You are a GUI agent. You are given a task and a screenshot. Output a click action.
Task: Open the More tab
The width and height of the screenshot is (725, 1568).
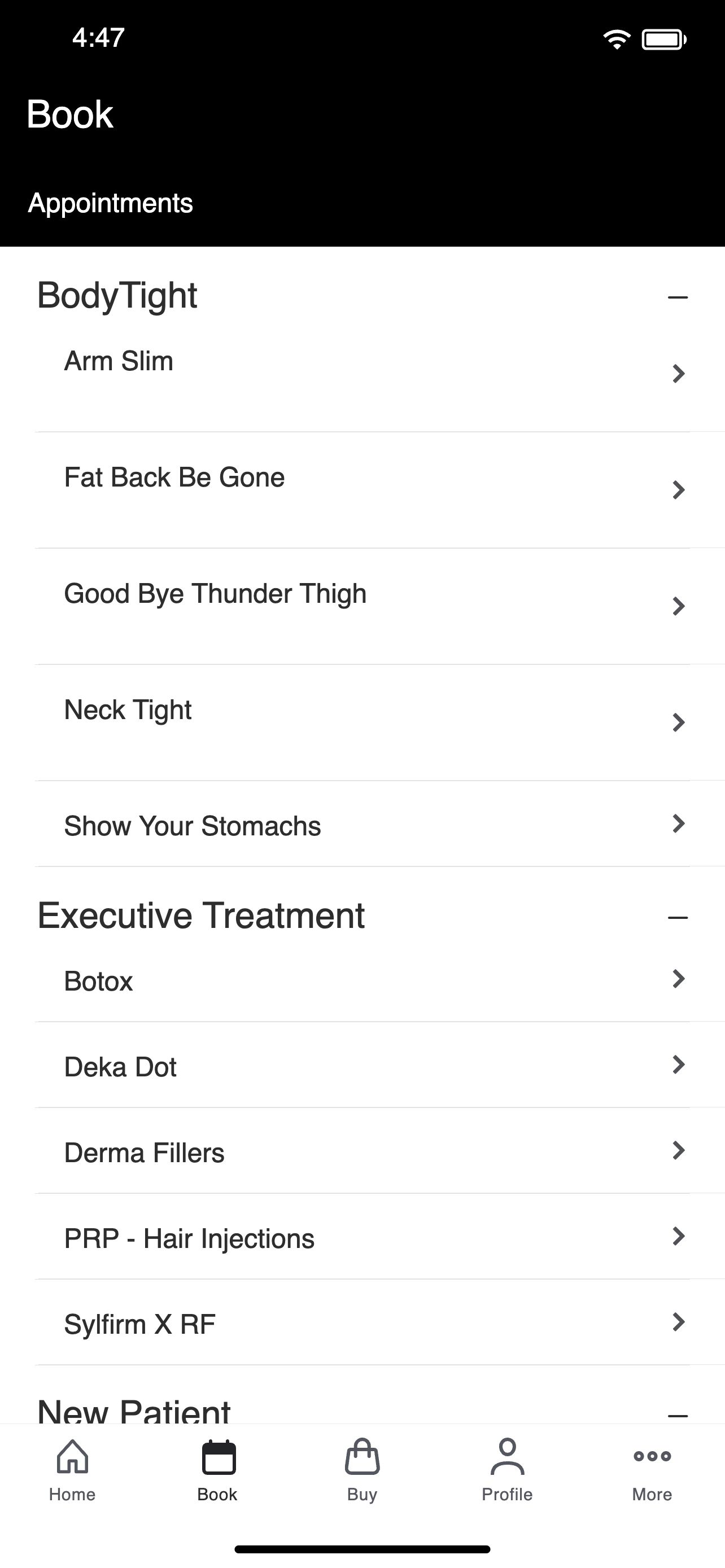(x=652, y=1470)
